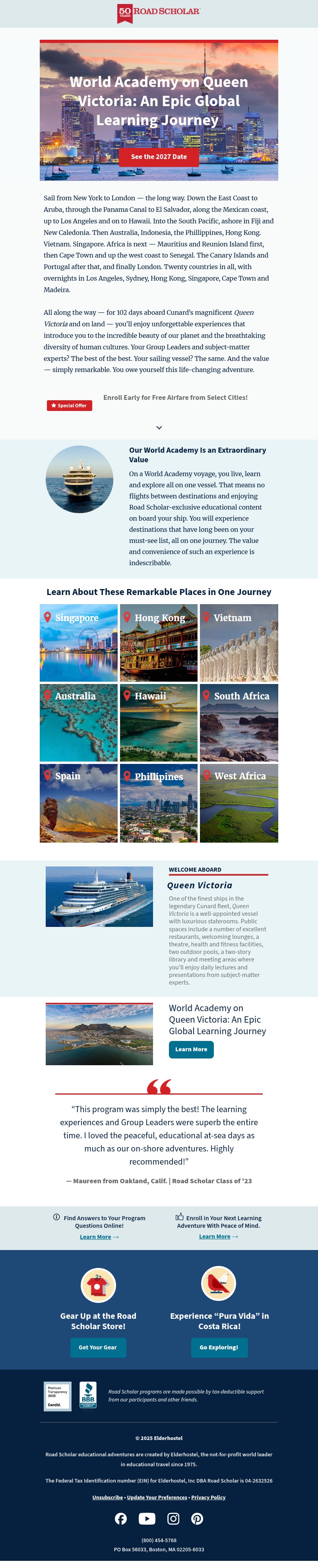The width and height of the screenshot is (318, 1568).
Task: Tap the See the 2027 Date button
Action: (x=158, y=157)
